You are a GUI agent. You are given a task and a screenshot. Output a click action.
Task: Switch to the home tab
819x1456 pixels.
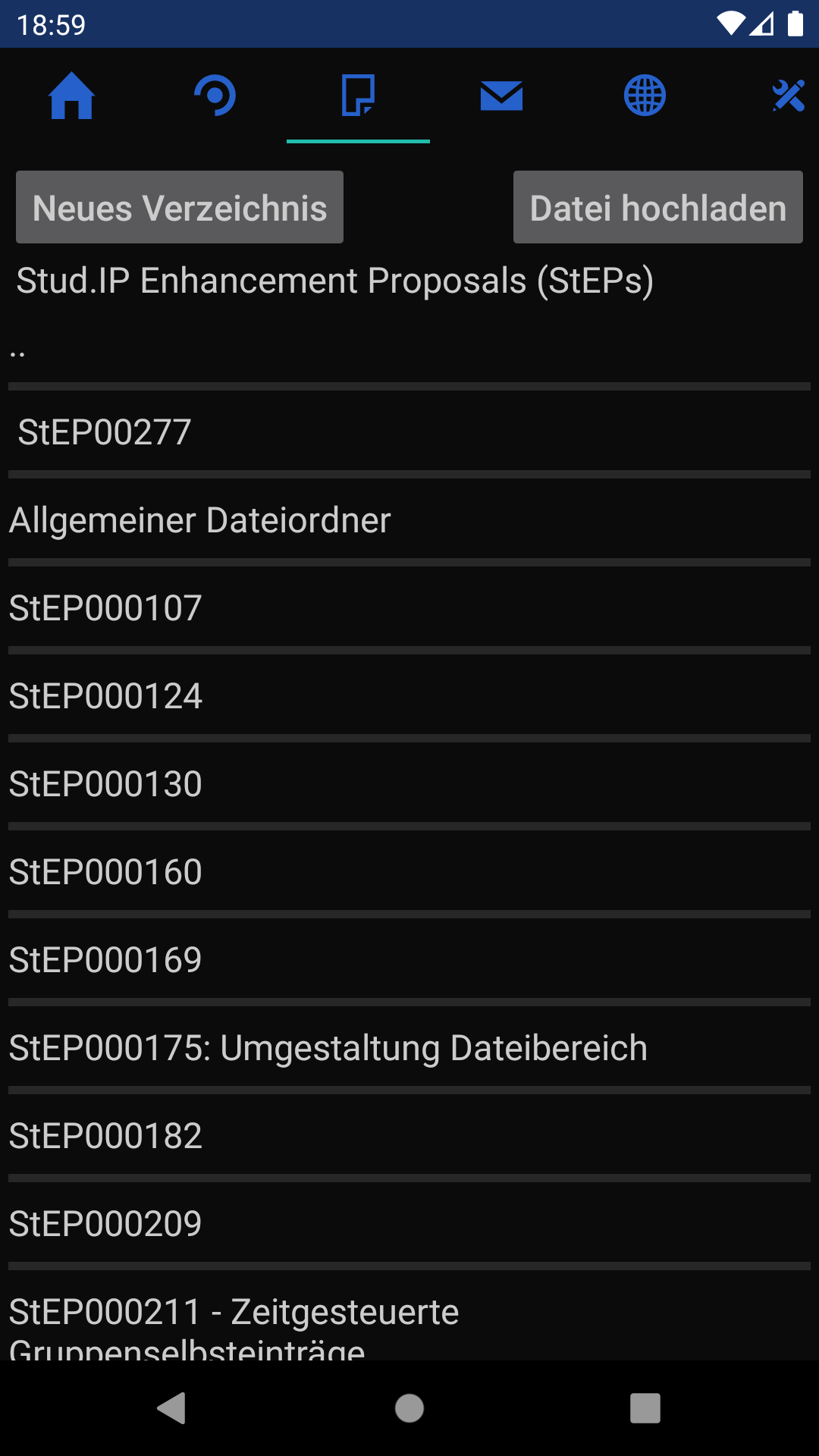(x=71, y=96)
